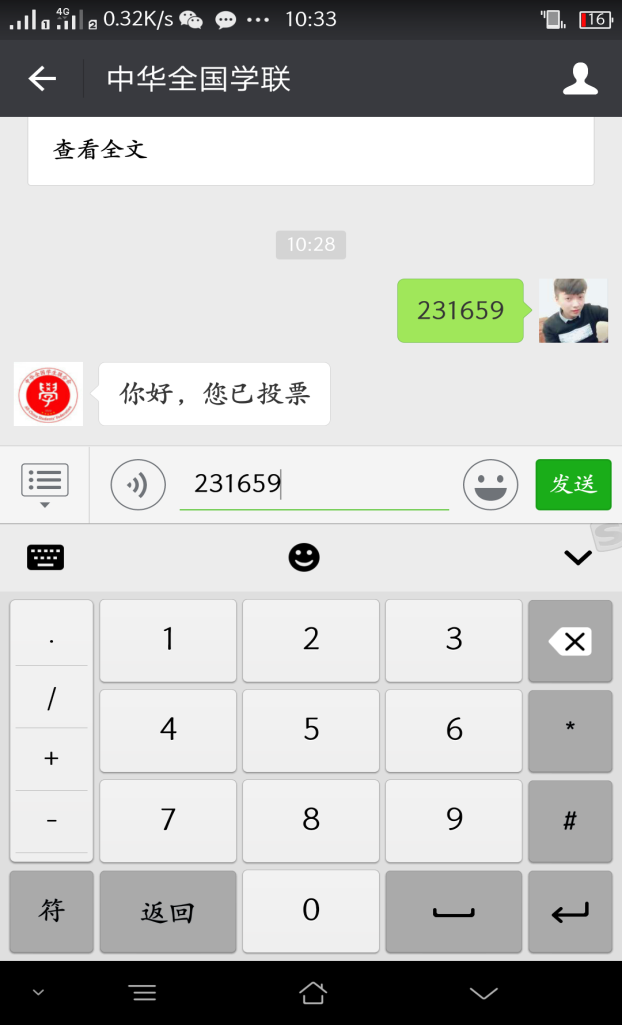The height and width of the screenshot is (1025, 622).
Task: Hide the keyboard with the down chevron
Action: point(578,558)
